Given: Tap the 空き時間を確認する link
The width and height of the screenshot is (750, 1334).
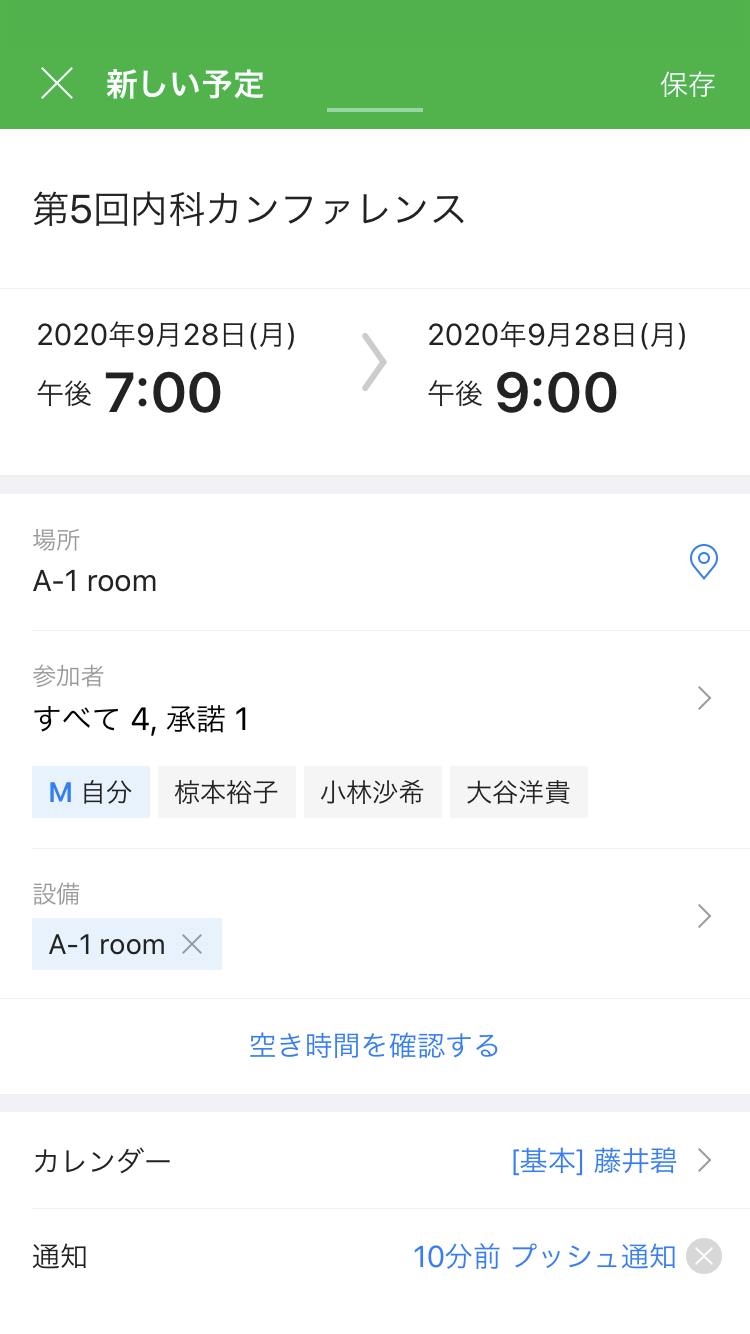Looking at the screenshot, I should pyautogui.click(x=374, y=1046).
